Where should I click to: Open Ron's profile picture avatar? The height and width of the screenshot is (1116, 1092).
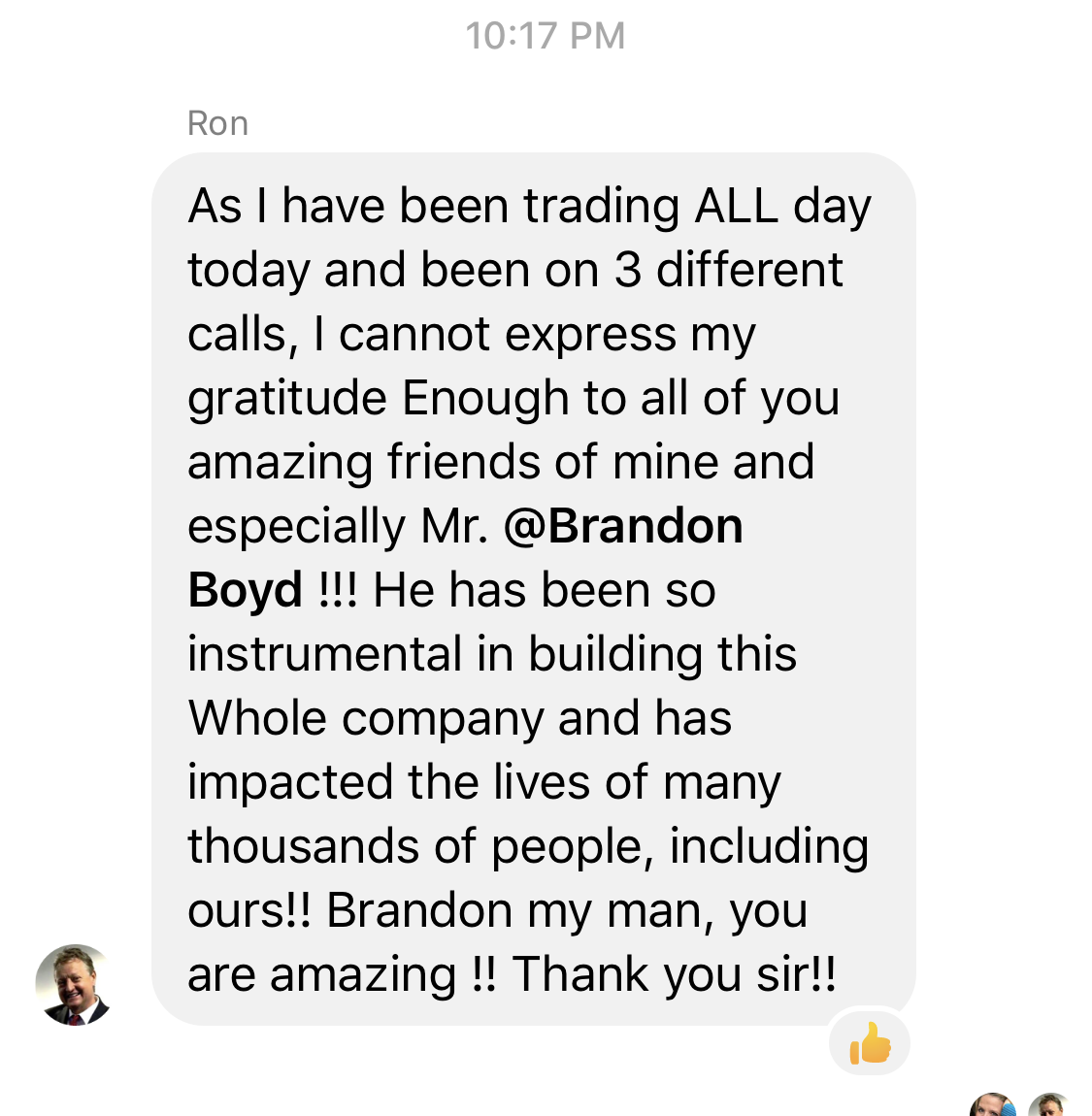tap(75, 984)
